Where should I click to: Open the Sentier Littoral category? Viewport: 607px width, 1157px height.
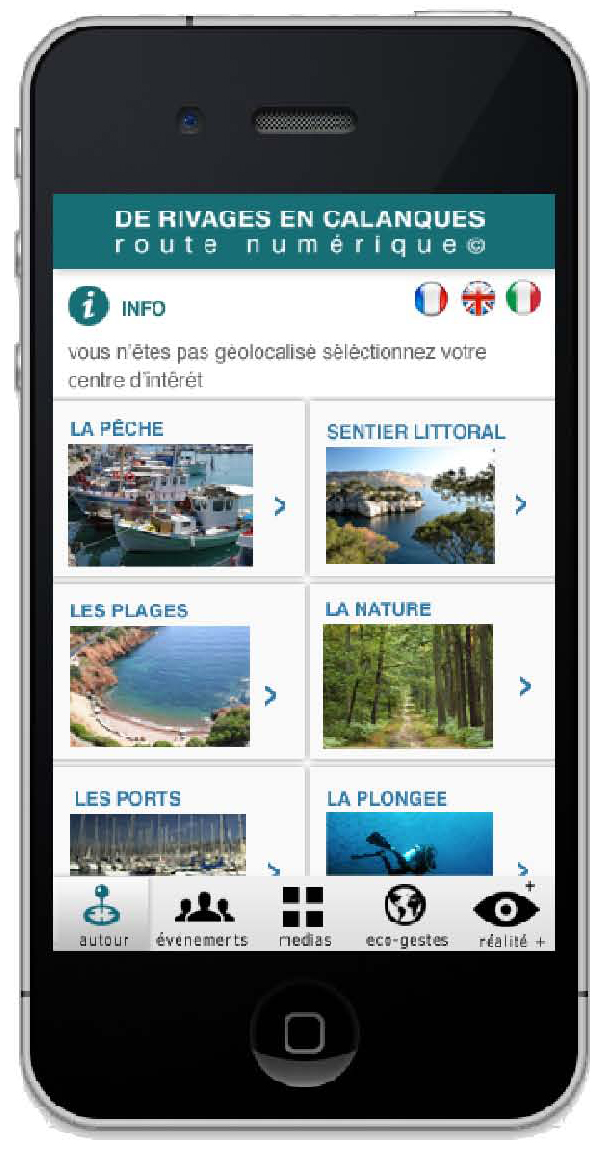pyautogui.click(x=431, y=490)
